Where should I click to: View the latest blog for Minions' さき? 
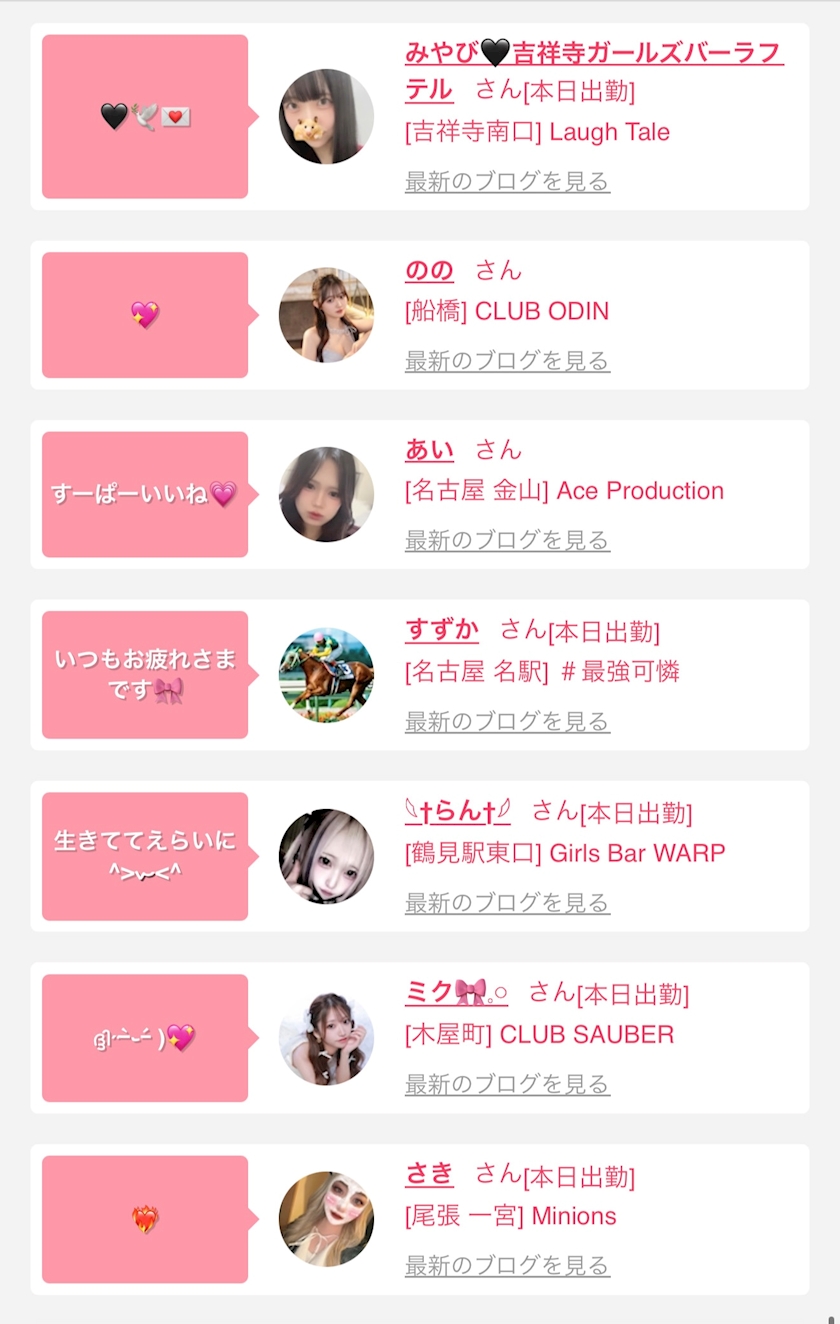[507, 1265]
